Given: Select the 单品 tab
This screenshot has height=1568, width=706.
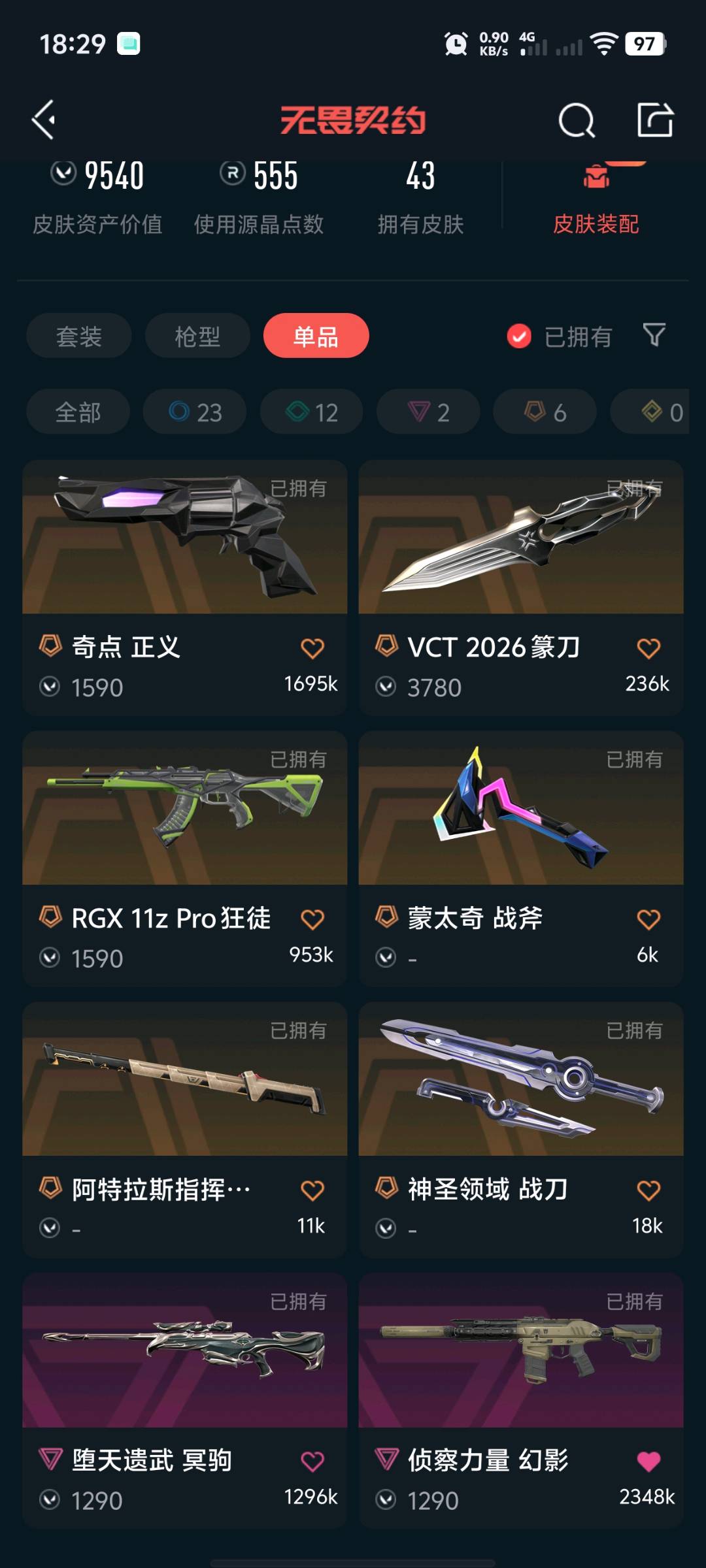Looking at the screenshot, I should [316, 336].
